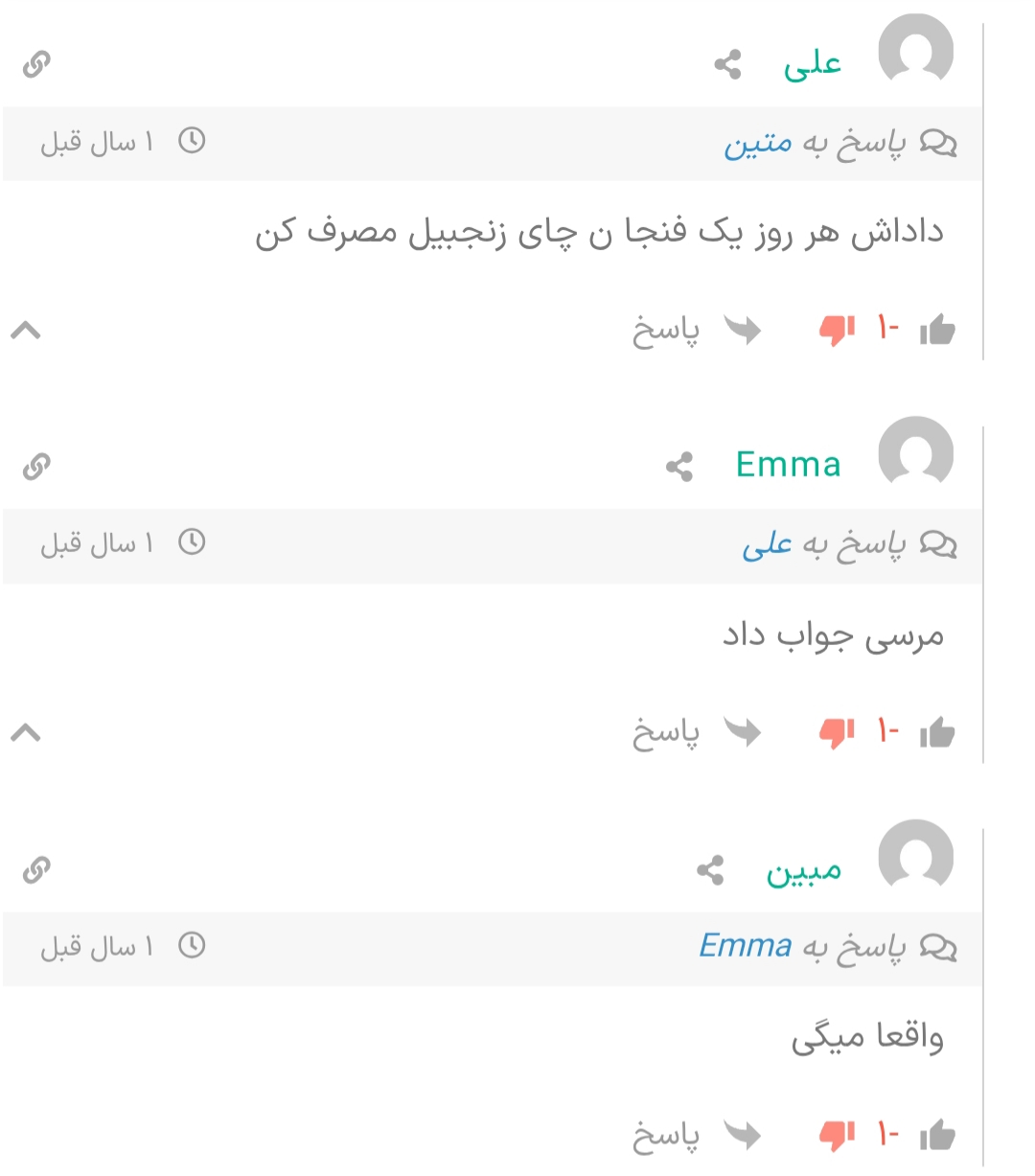Collapse replies under علی's comment
Image resolution: width=1035 pixels, height=1176 pixels.
(26, 332)
